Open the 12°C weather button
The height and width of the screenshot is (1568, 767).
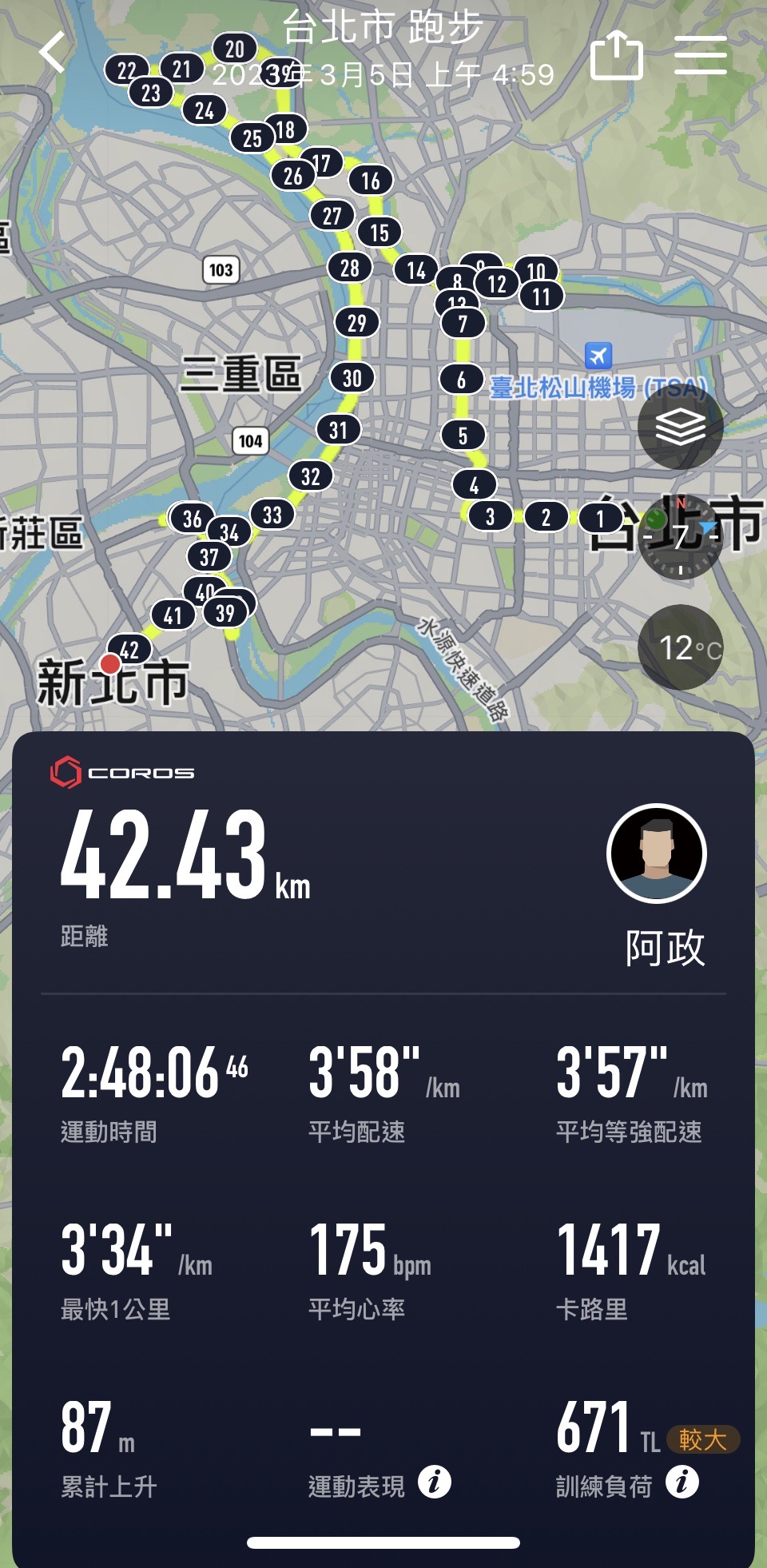[681, 647]
